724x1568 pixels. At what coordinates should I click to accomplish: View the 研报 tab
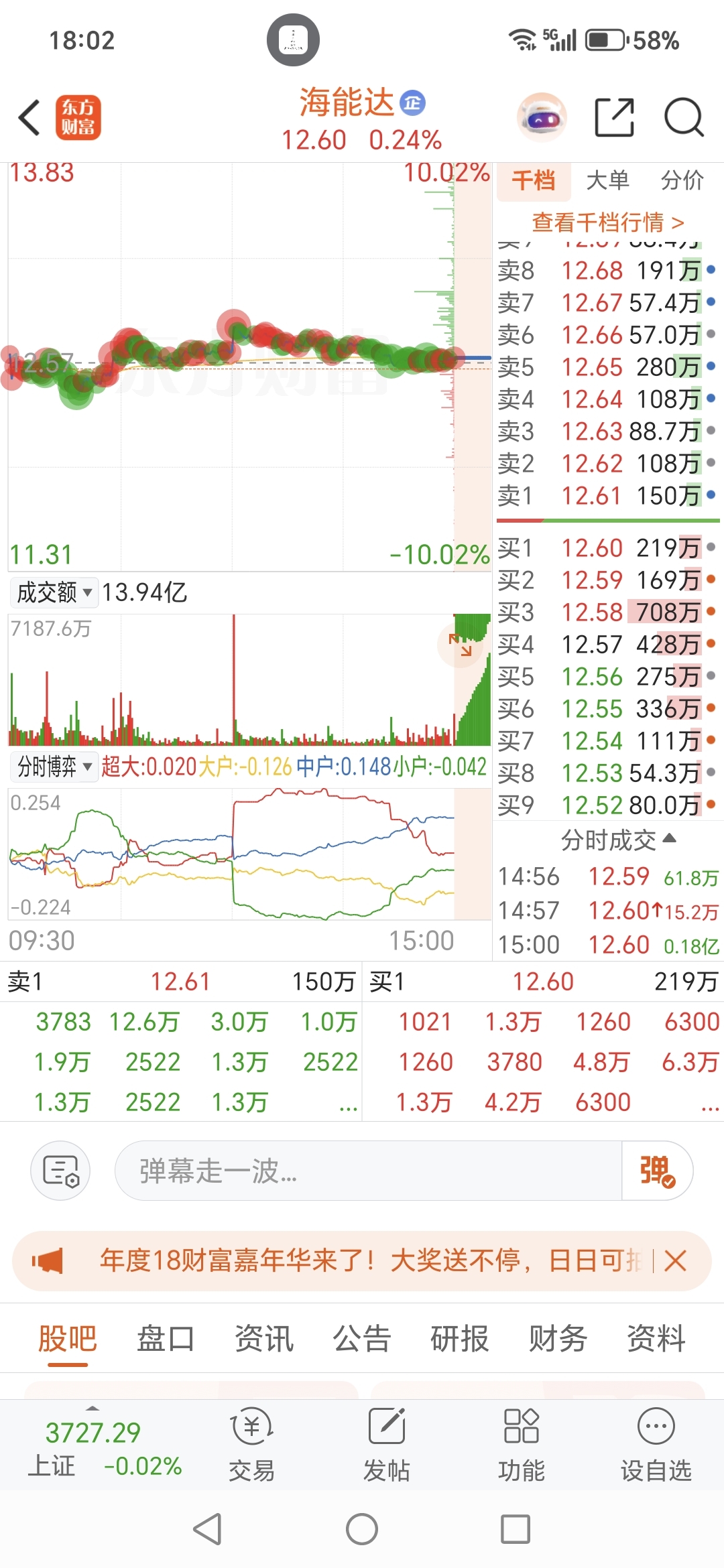click(x=460, y=1339)
